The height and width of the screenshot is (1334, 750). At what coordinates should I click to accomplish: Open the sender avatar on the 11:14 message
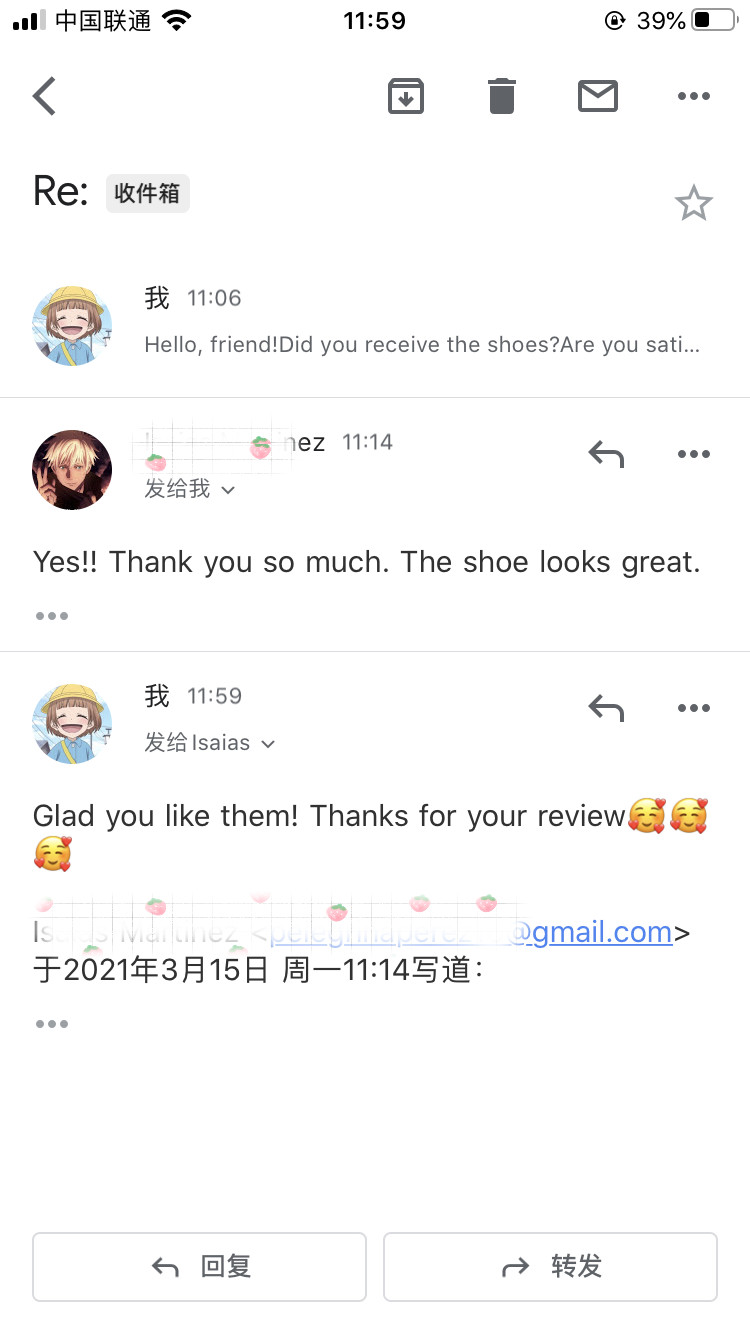click(x=72, y=470)
